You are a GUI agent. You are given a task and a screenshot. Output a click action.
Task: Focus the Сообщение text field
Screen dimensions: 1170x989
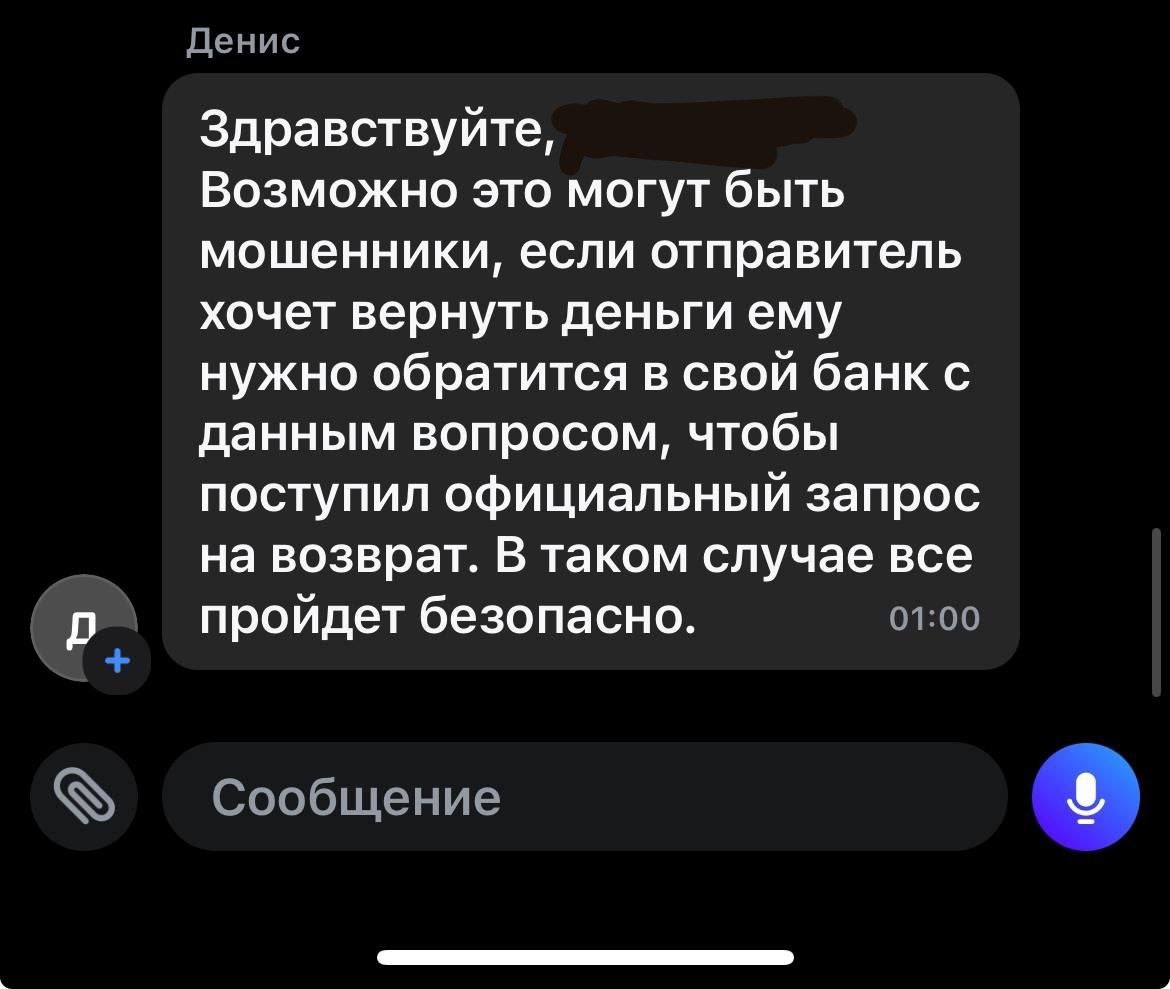(584, 797)
